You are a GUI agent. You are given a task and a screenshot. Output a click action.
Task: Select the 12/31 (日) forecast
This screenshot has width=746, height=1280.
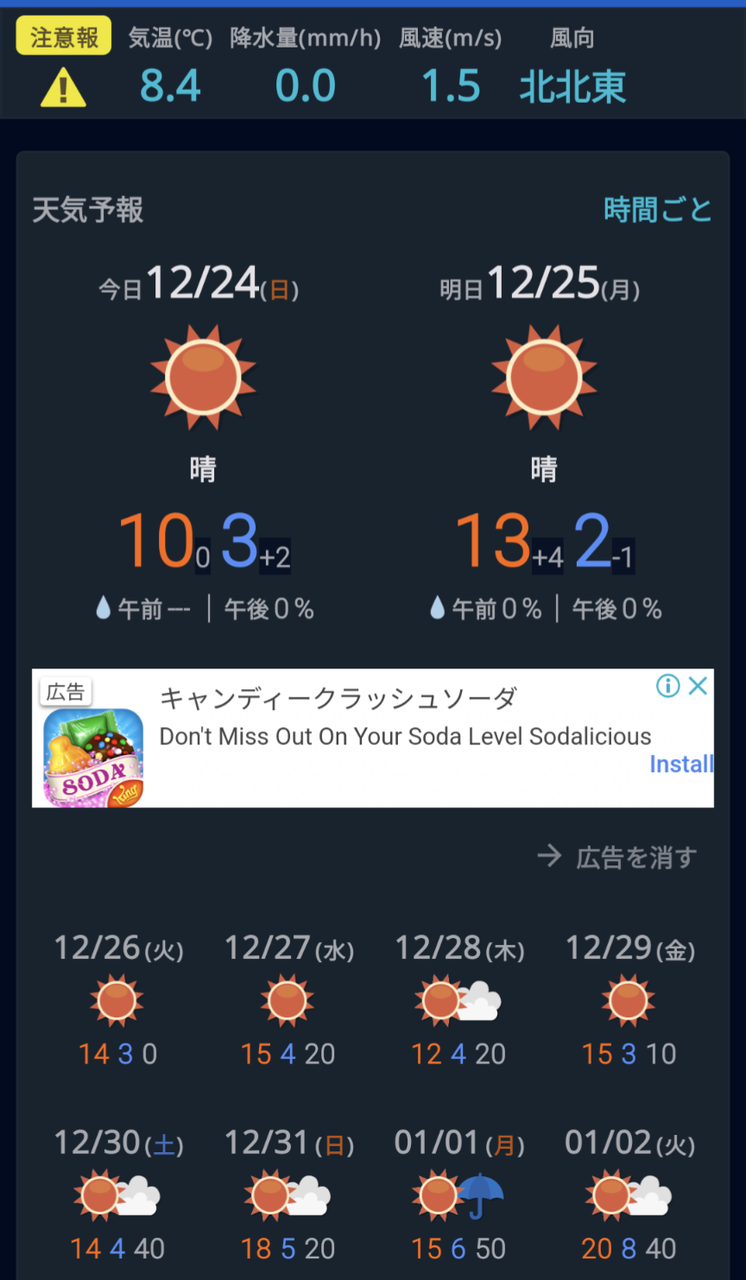click(288, 1195)
